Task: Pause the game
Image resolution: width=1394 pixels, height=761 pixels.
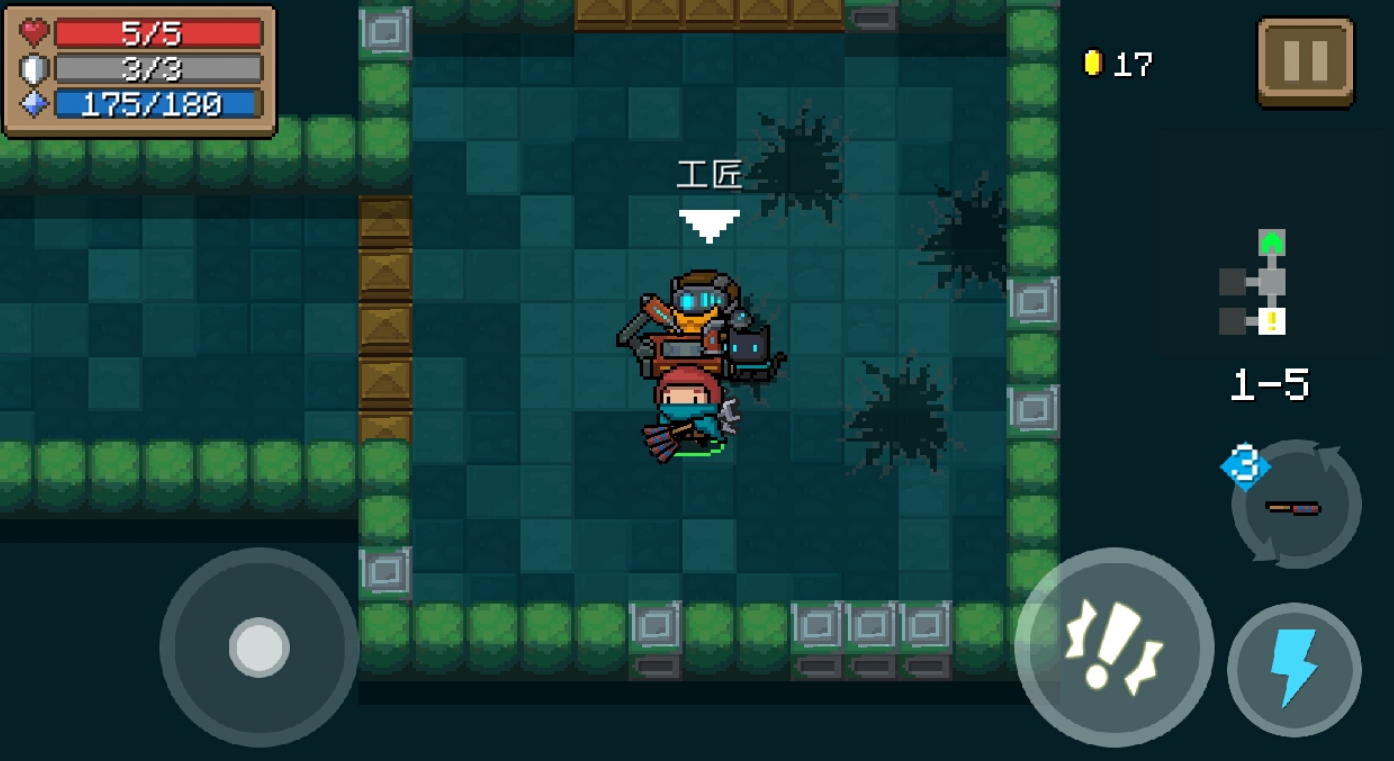Action: [x=1305, y=62]
